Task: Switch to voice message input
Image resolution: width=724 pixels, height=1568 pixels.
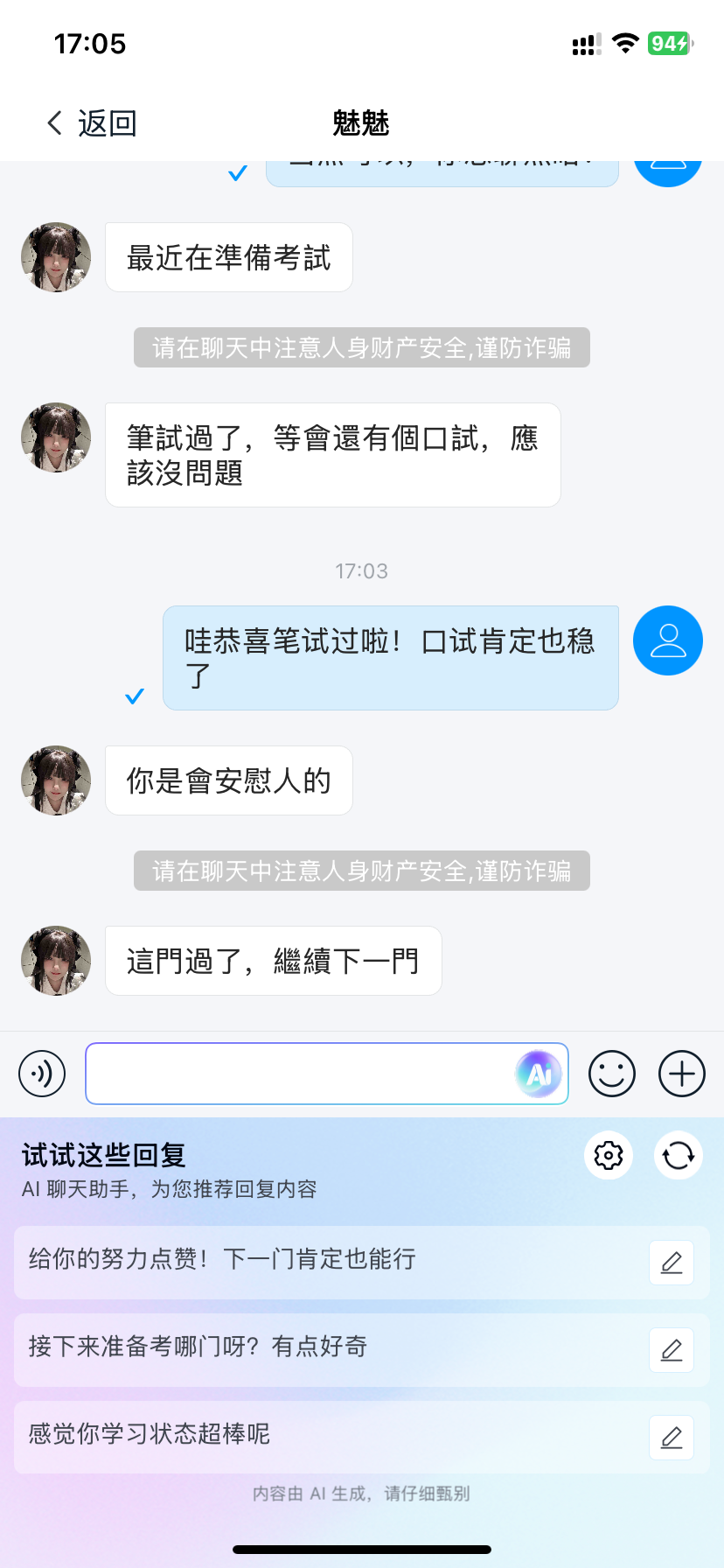Action: click(x=42, y=1073)
